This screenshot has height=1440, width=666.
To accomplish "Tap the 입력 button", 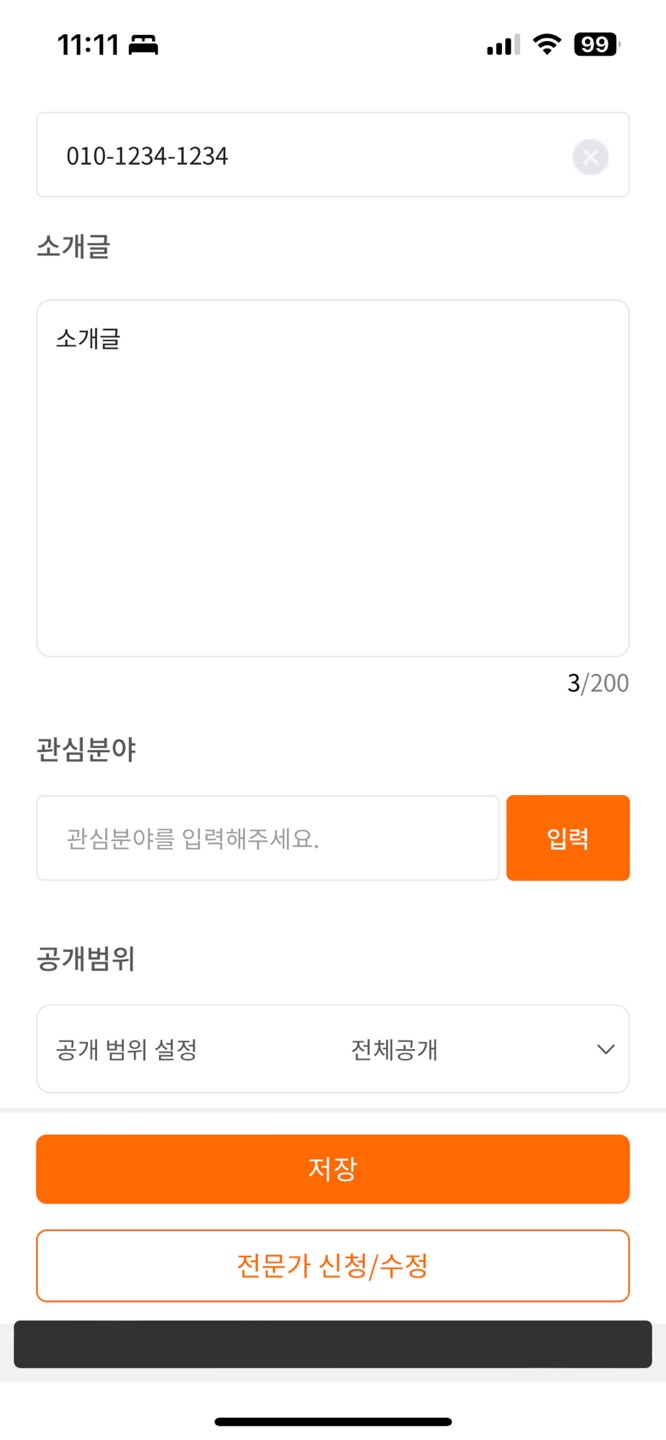I will click(x=567, y=838).
